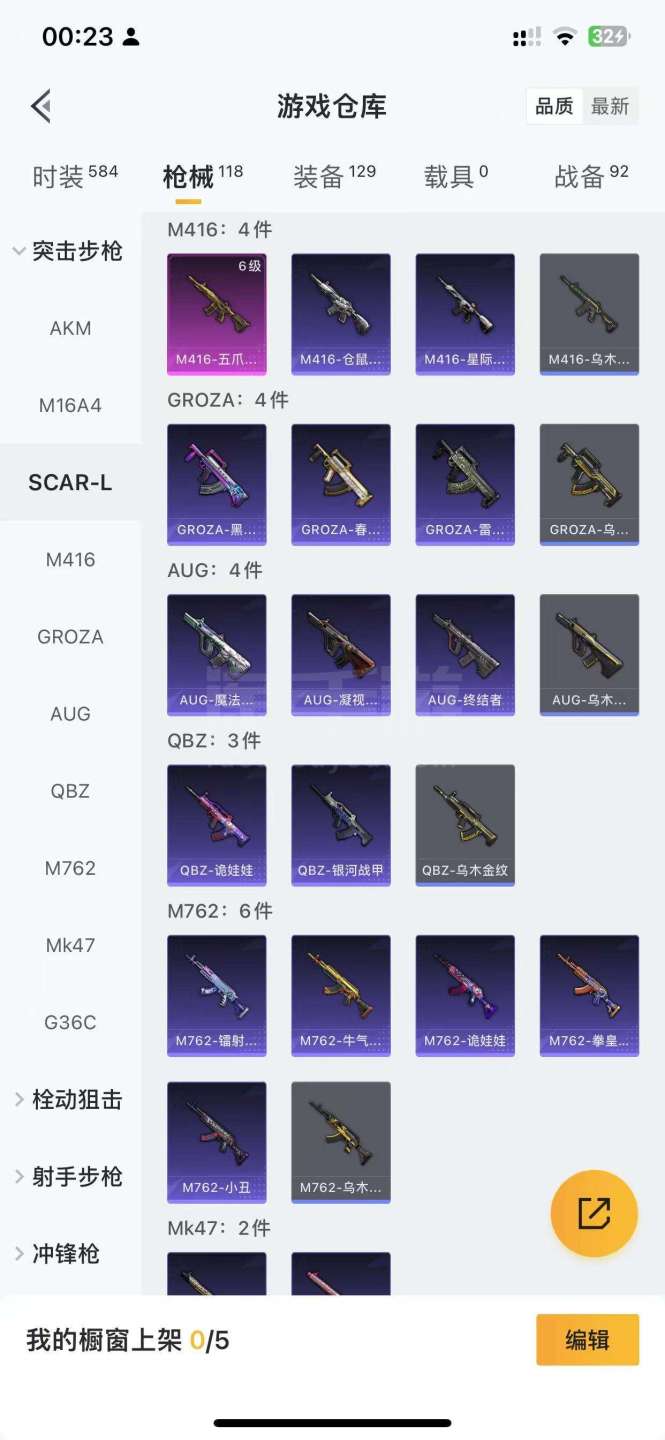
Task: Tap the 编辑 button
Action: pyautogui.click(x=587, y=1340)
